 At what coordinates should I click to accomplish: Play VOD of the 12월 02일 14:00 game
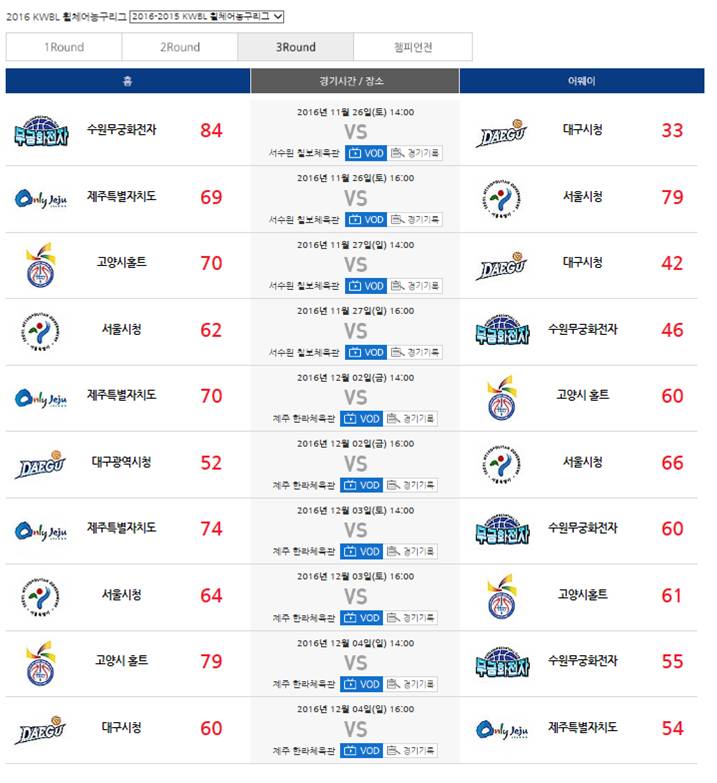pos(361,418)
